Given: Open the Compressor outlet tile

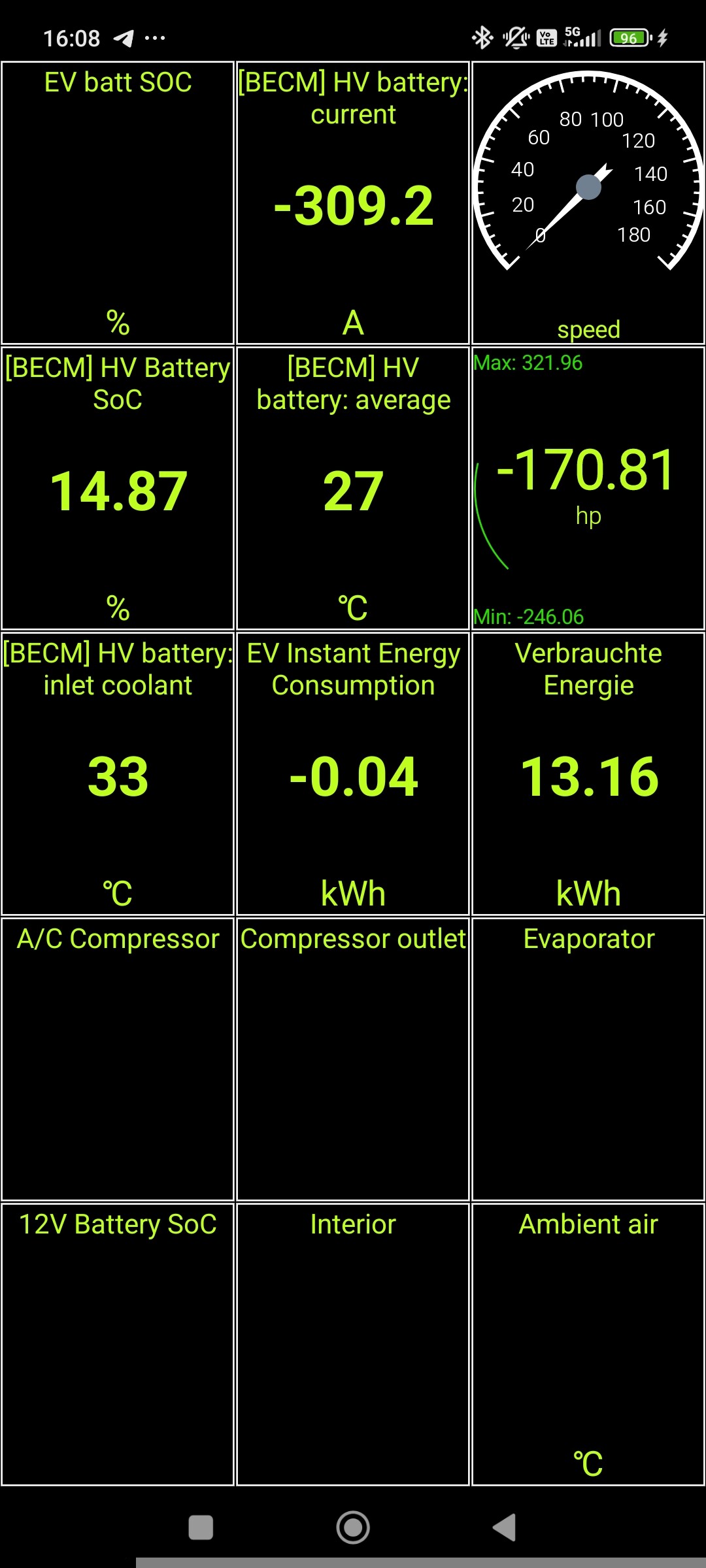Looking at the screenshot, I should [353, 1059].
